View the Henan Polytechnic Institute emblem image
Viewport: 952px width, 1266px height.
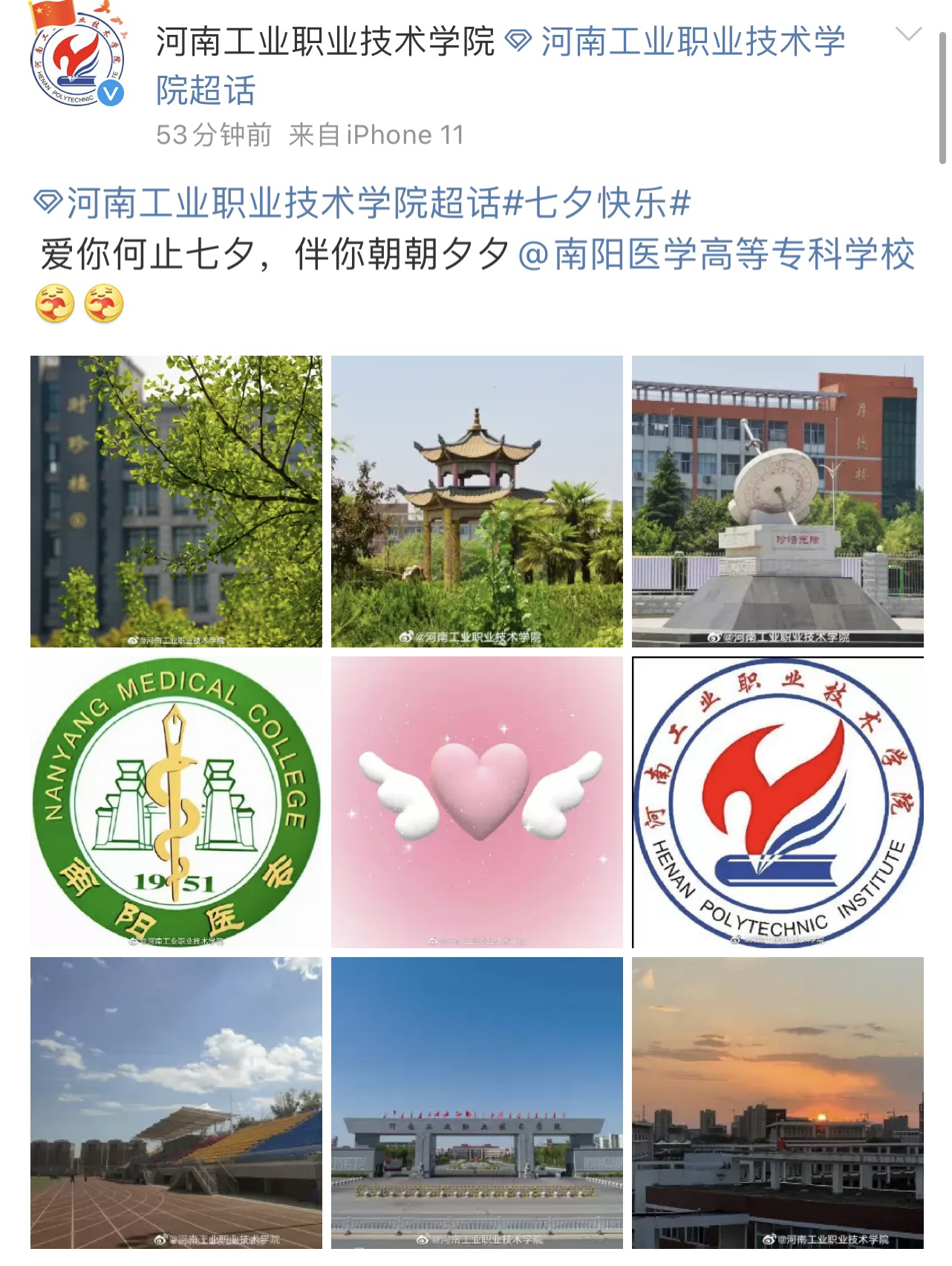pyautogui.click(x=777, y=802)
